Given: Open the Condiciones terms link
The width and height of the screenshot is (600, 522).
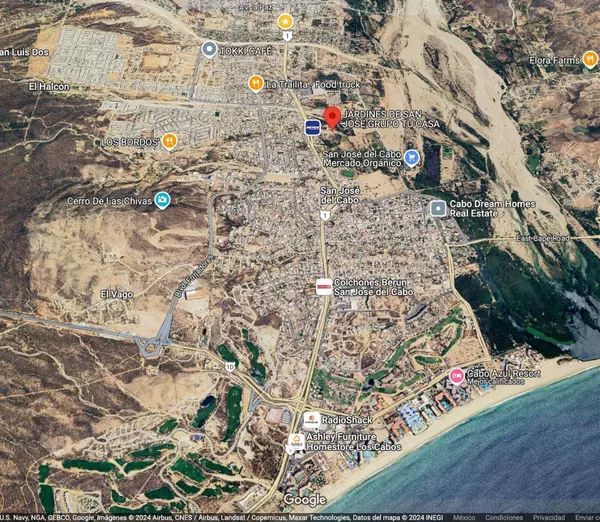Looking at the screenshot, I should coord(503,517).
